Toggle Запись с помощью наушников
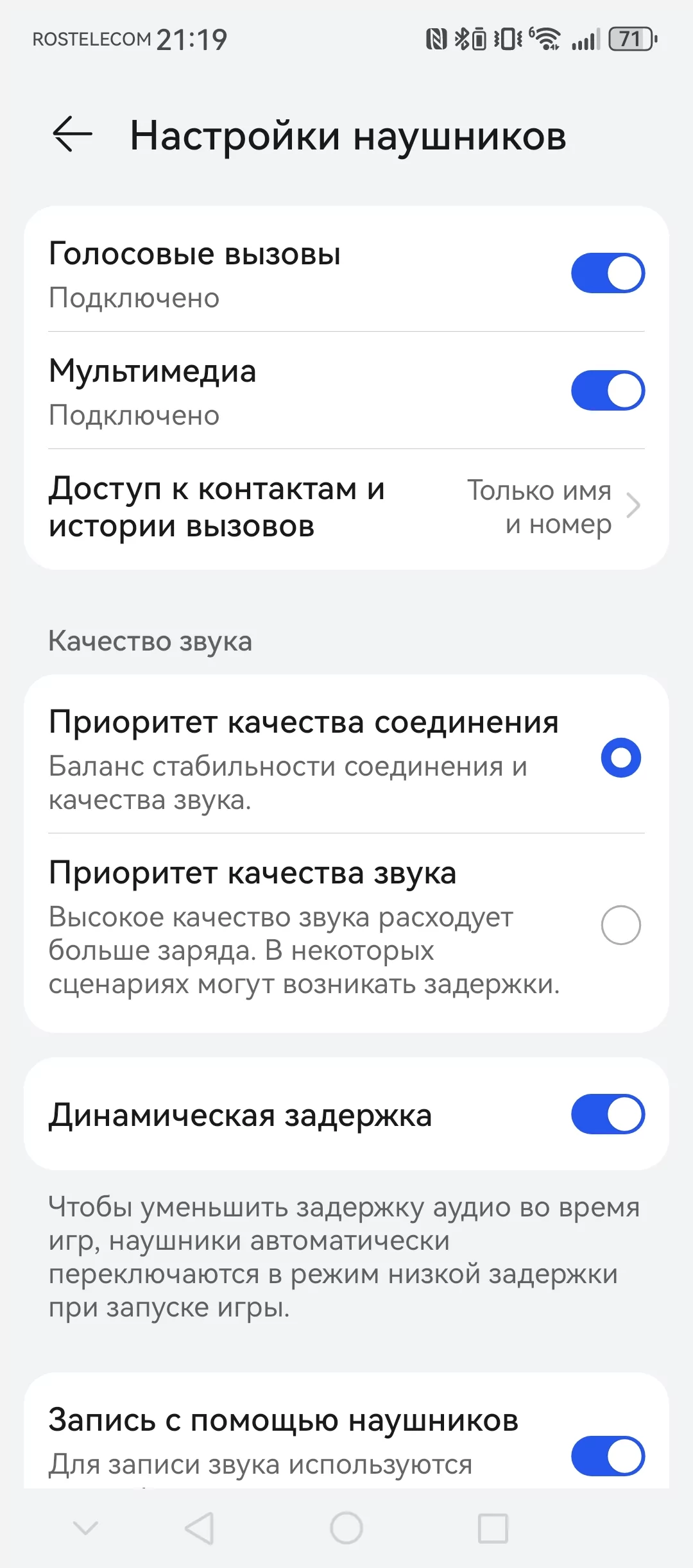 click(607, 1456)
